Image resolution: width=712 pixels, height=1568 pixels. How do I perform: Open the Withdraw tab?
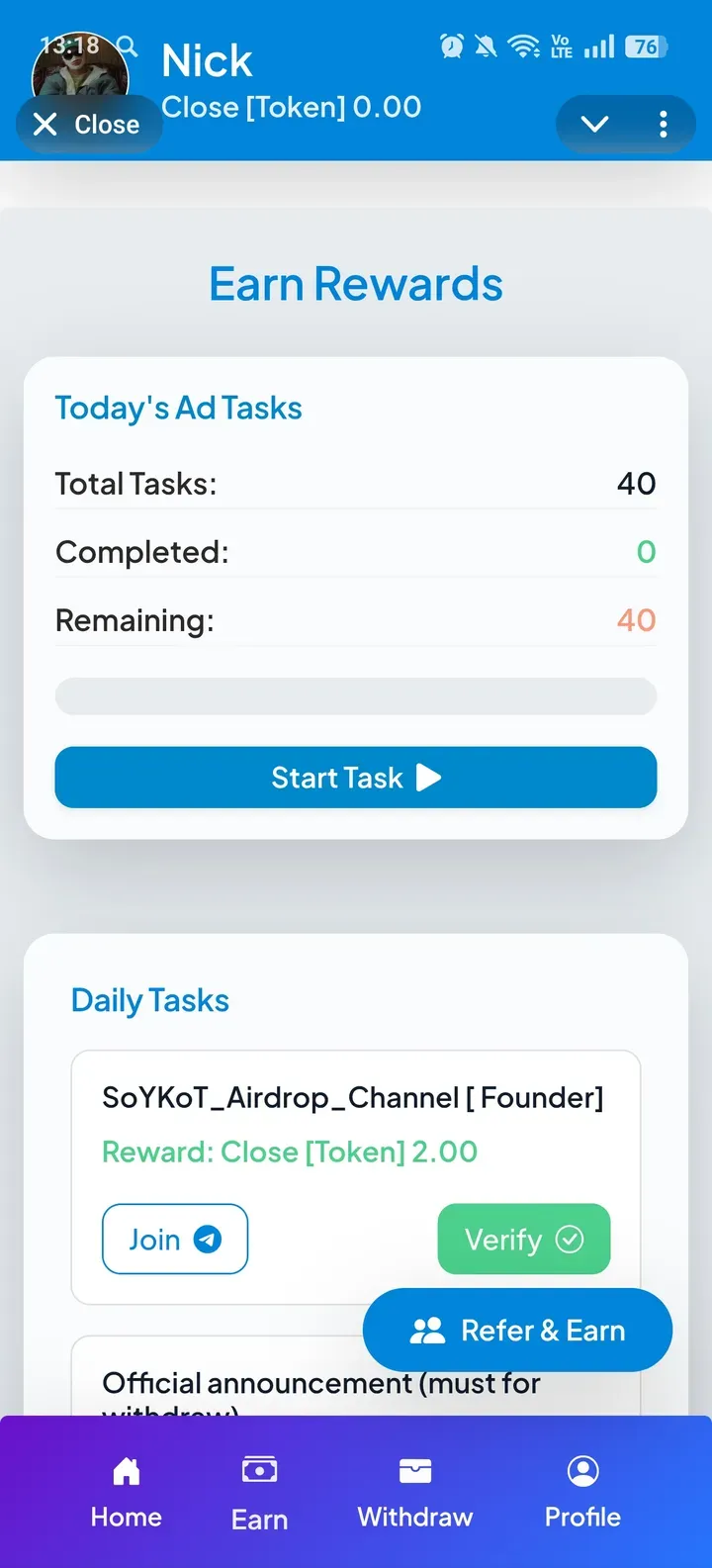(x=414, y=1492)
